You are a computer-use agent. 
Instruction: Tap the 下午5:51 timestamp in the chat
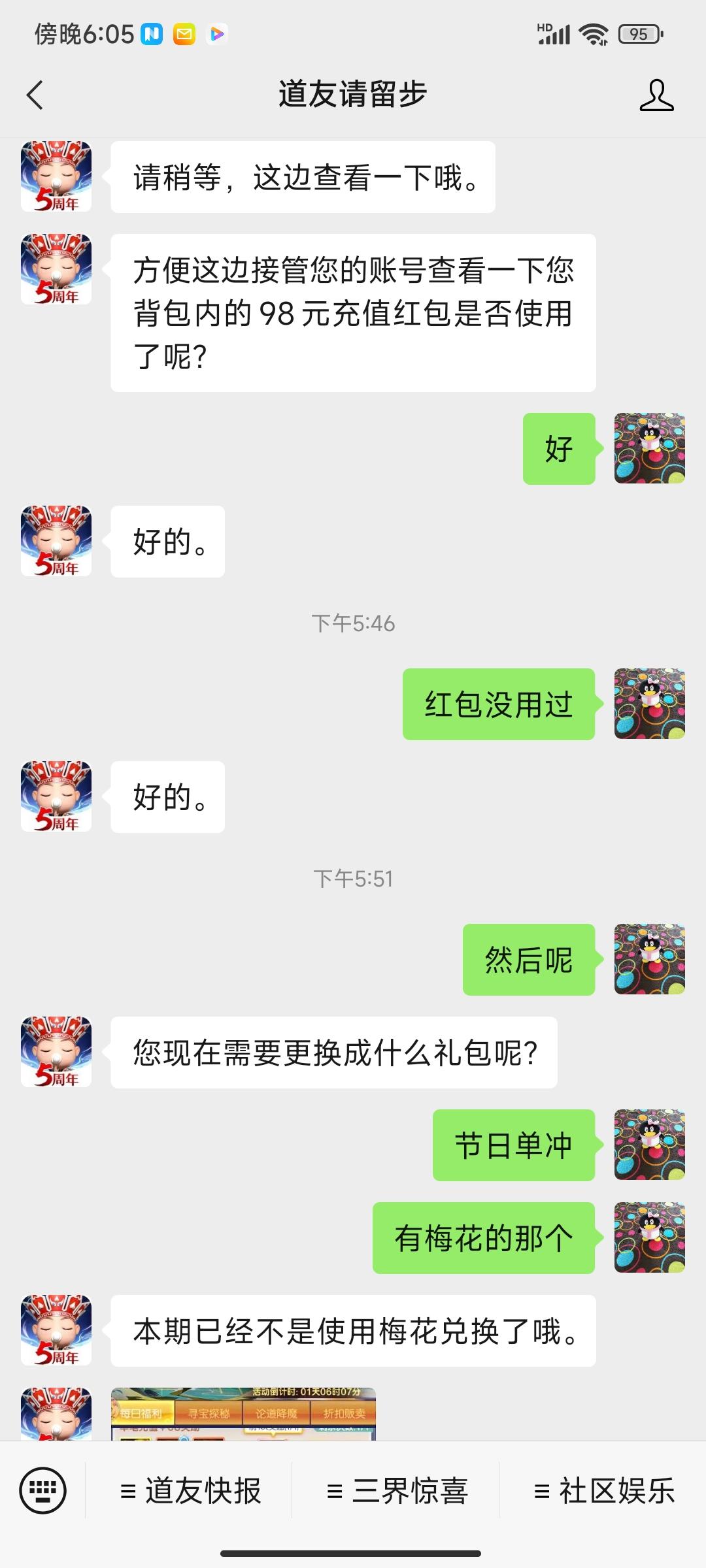point(353,879)
